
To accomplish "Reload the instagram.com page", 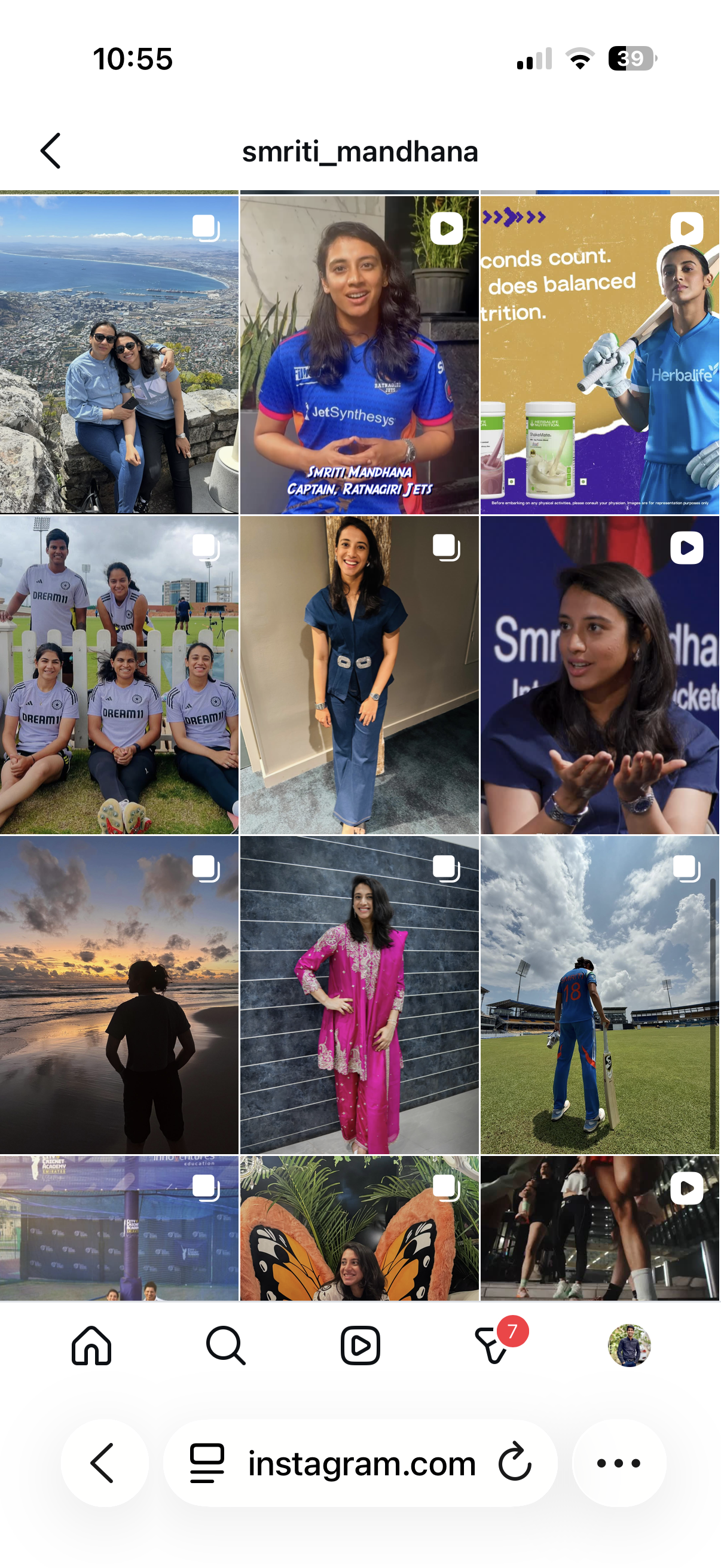I will pyautogui.click(x=515, y=1462).
